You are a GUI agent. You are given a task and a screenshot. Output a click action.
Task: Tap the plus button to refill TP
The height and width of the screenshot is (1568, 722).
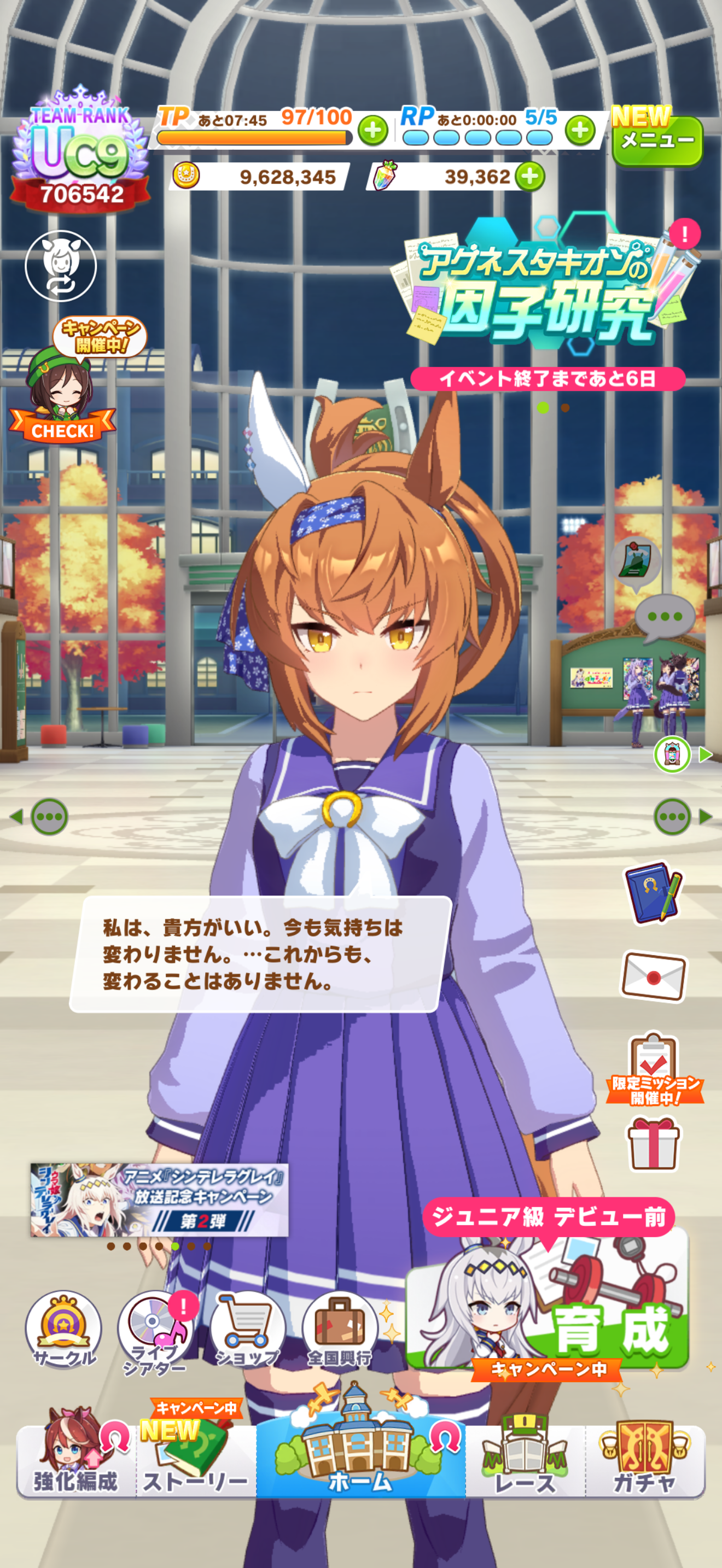point(372,130)
